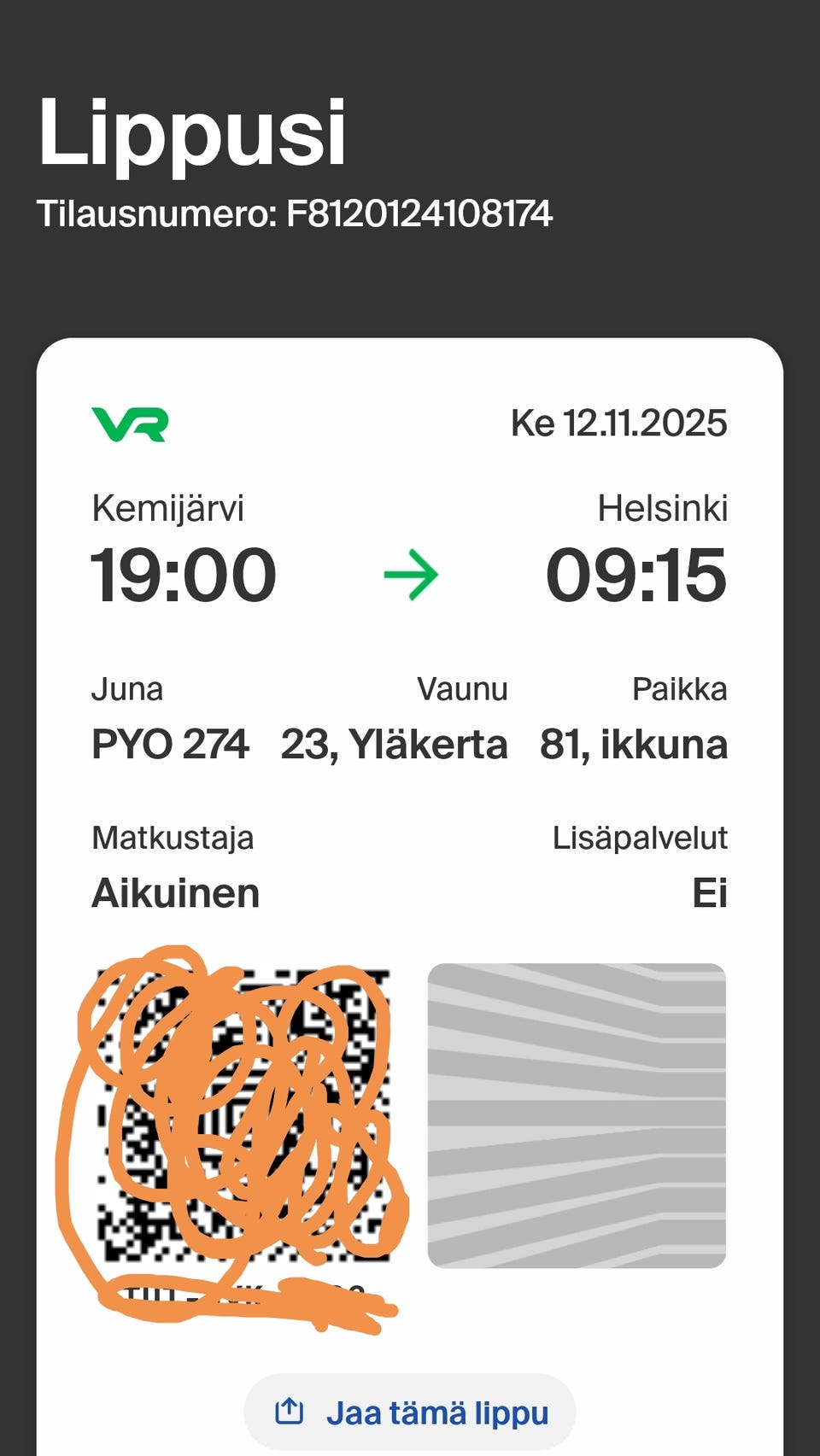Image resolution: width=820 pixels, height=1456 pixels.
Task: Share this ticket via Jaa tämä lippu
Action: pyautogui.click(x=410, y=1412)
